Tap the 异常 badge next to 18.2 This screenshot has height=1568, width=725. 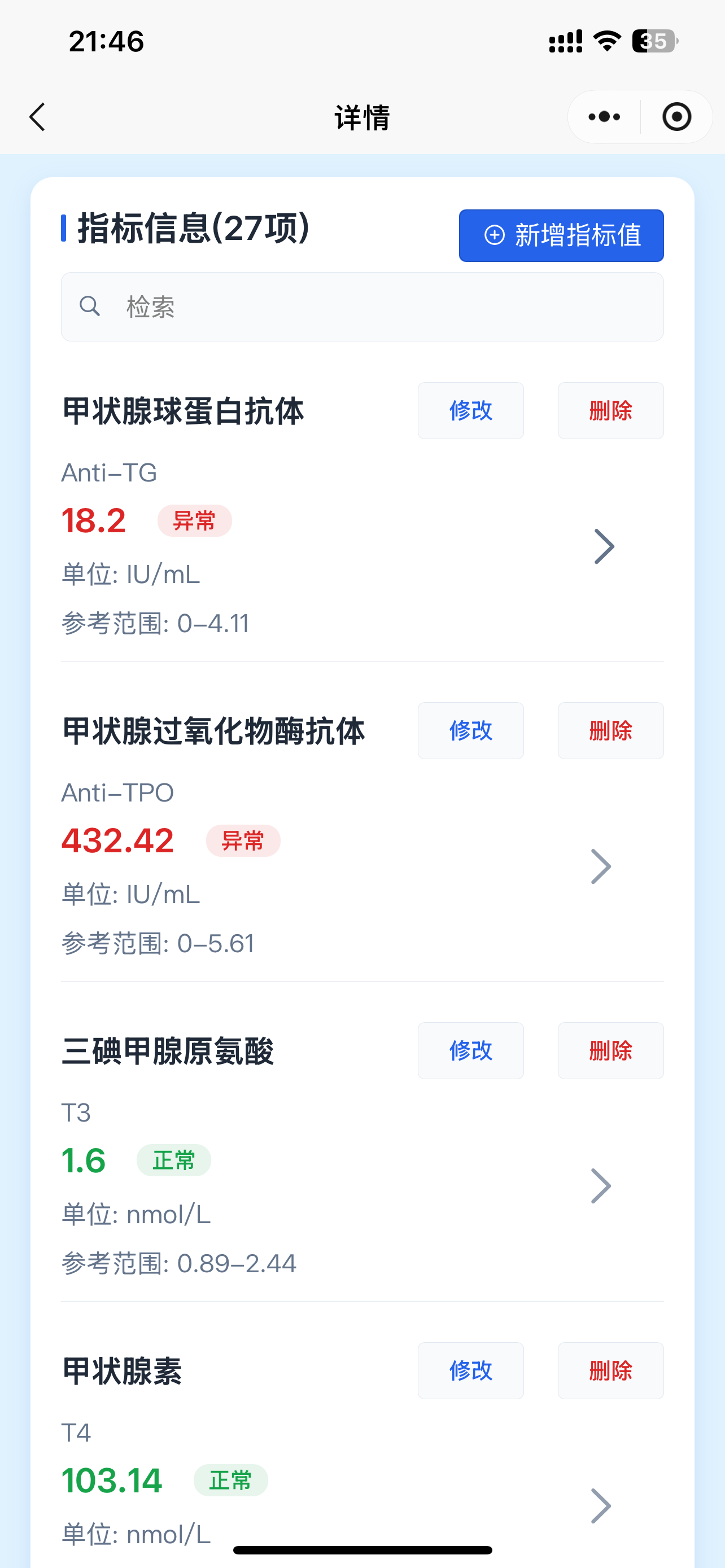click(195, 520)
